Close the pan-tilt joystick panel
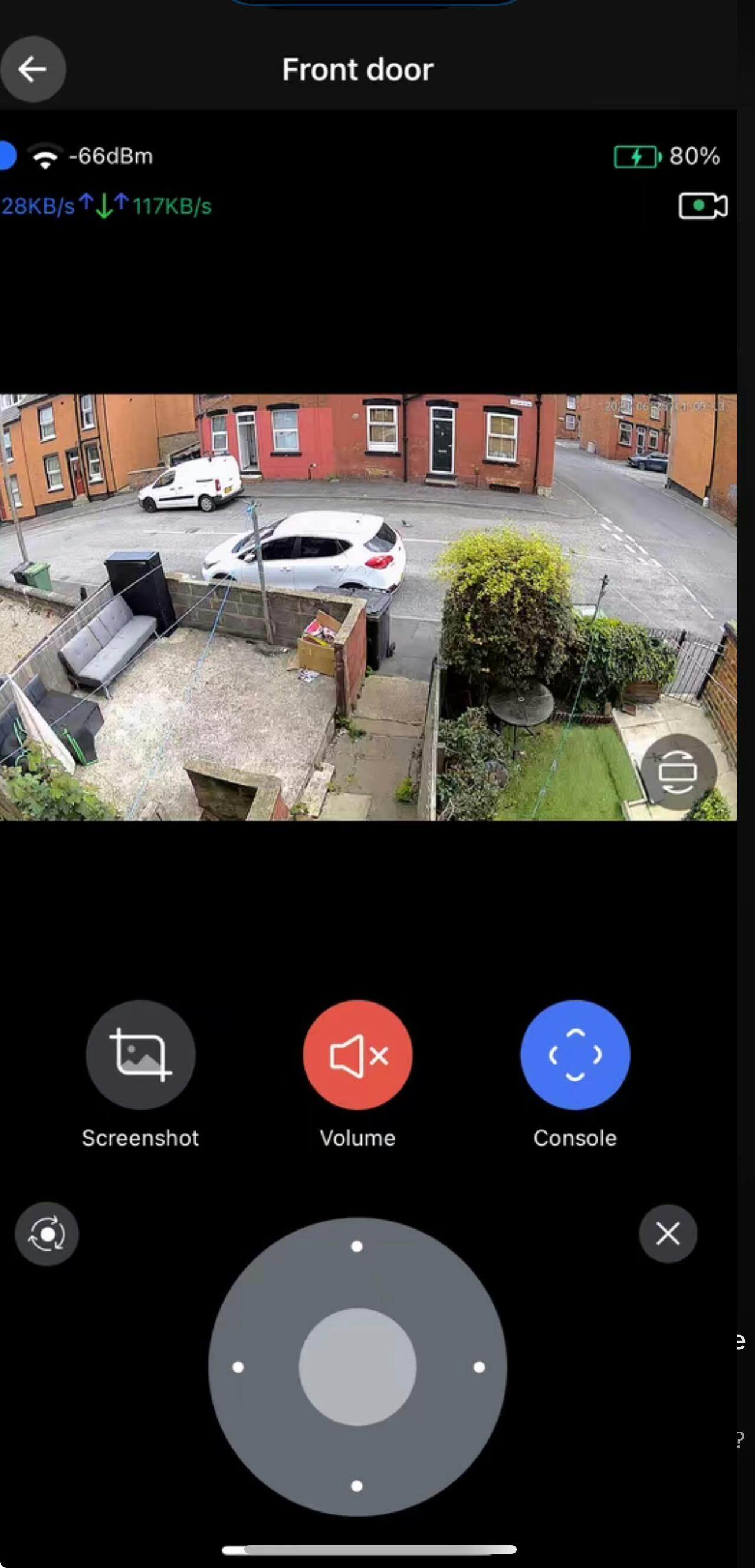The height and width of the screenshot is (1568, 755). tap(668, 1234)
